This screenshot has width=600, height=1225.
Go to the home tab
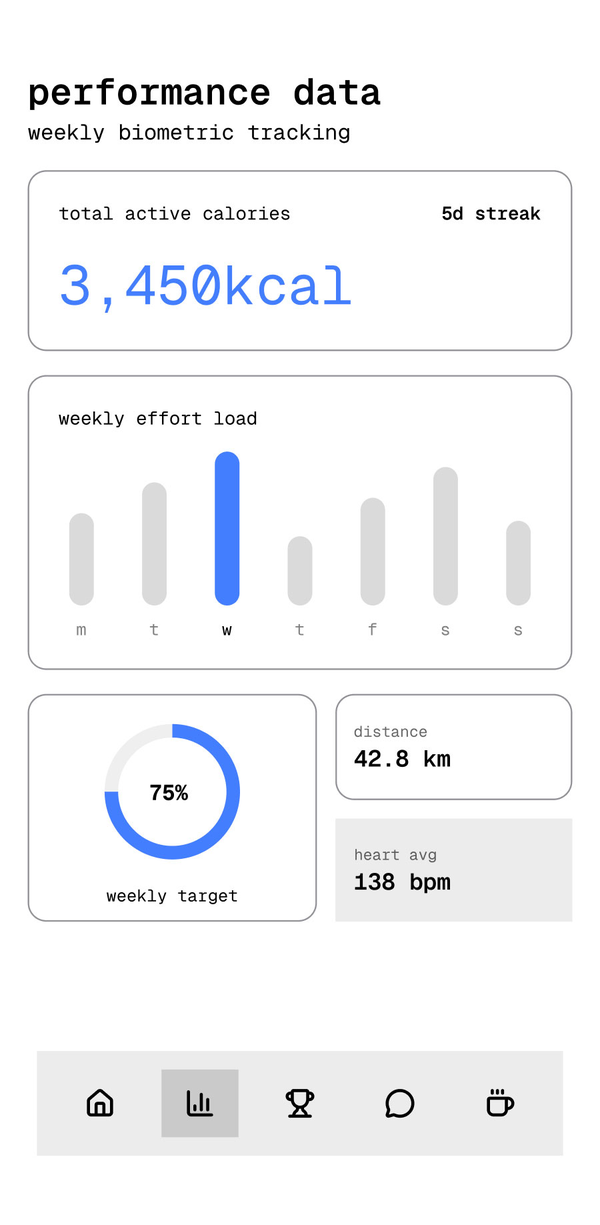point(100,1103)
